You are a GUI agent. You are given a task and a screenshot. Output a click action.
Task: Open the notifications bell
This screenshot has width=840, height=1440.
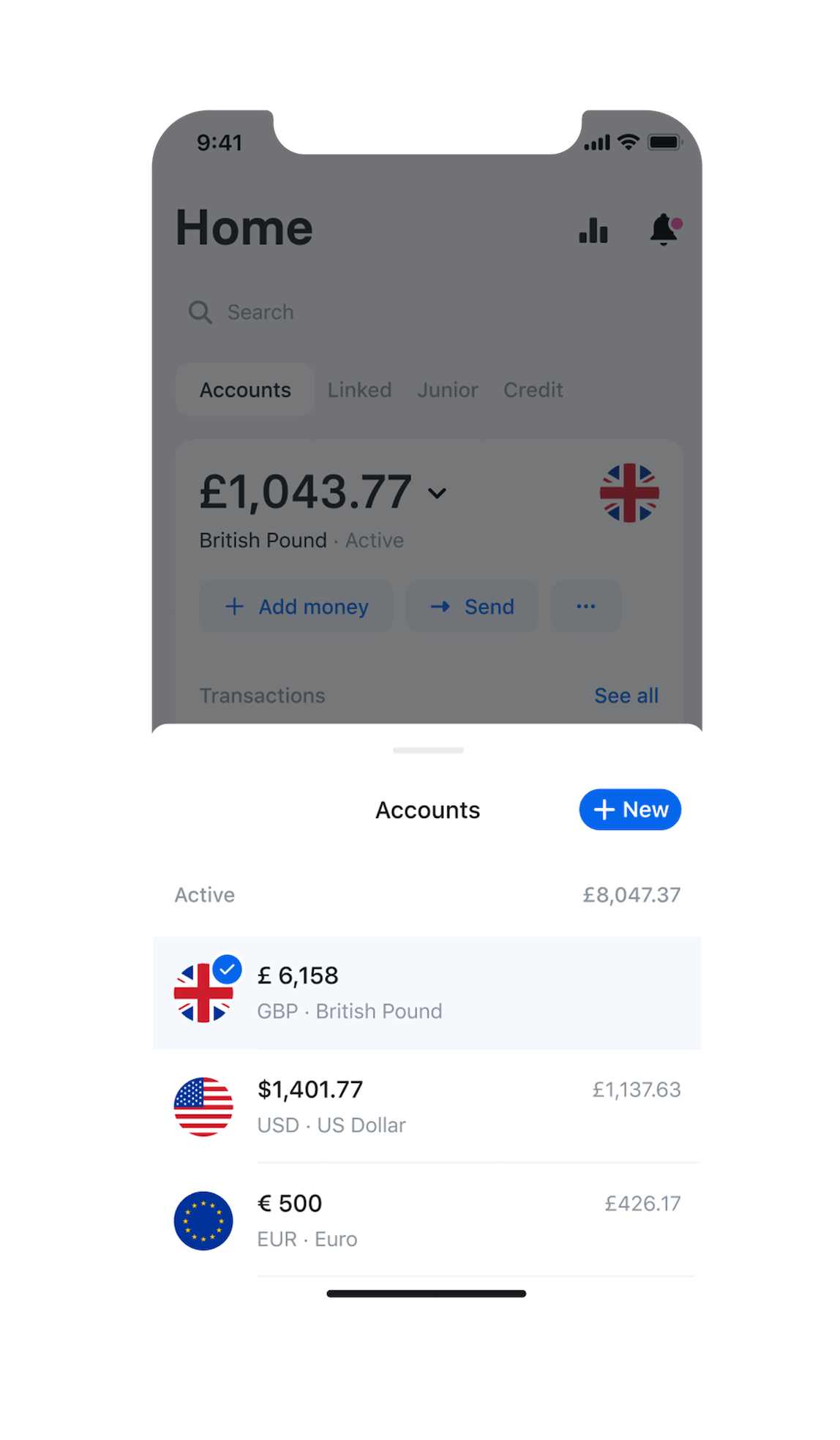pos(665,229)
